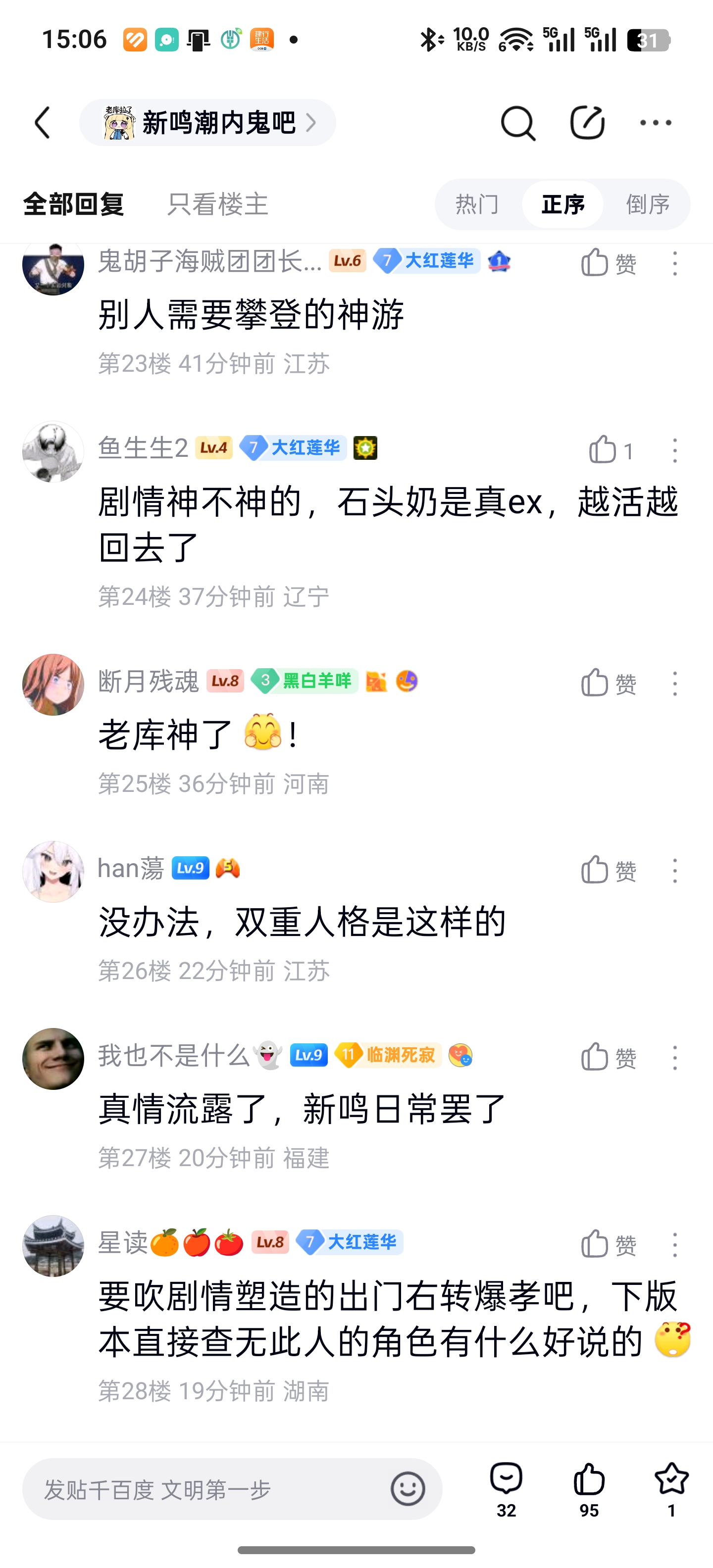Viewport: 713px width, 1568px height.
Task: Like 断月残魂's comment
Action: coord(596,684)
